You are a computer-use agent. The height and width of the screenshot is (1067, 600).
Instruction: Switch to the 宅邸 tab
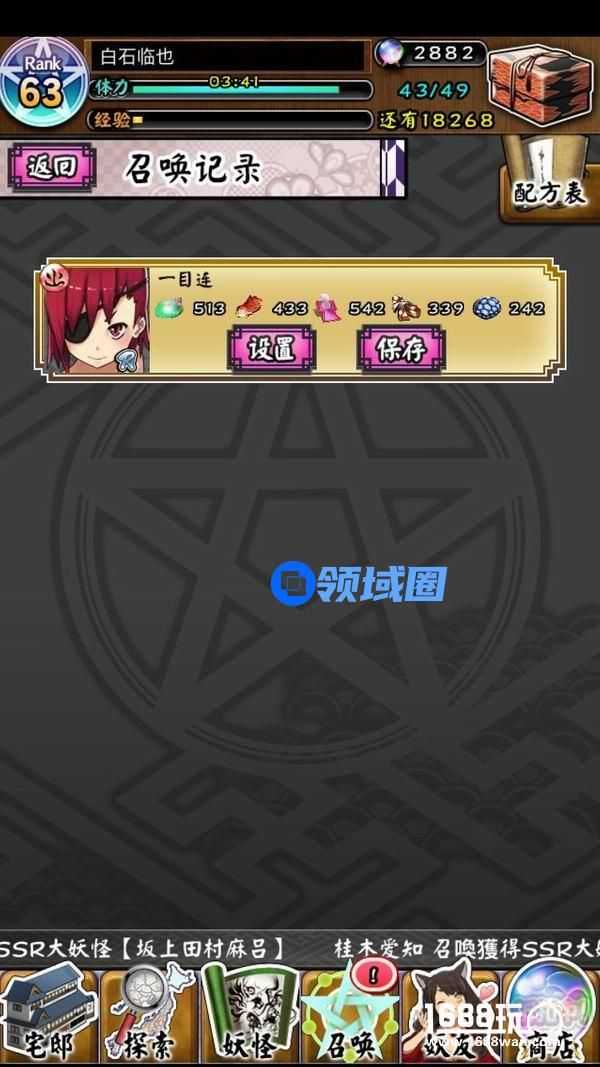coord(48,1015)
